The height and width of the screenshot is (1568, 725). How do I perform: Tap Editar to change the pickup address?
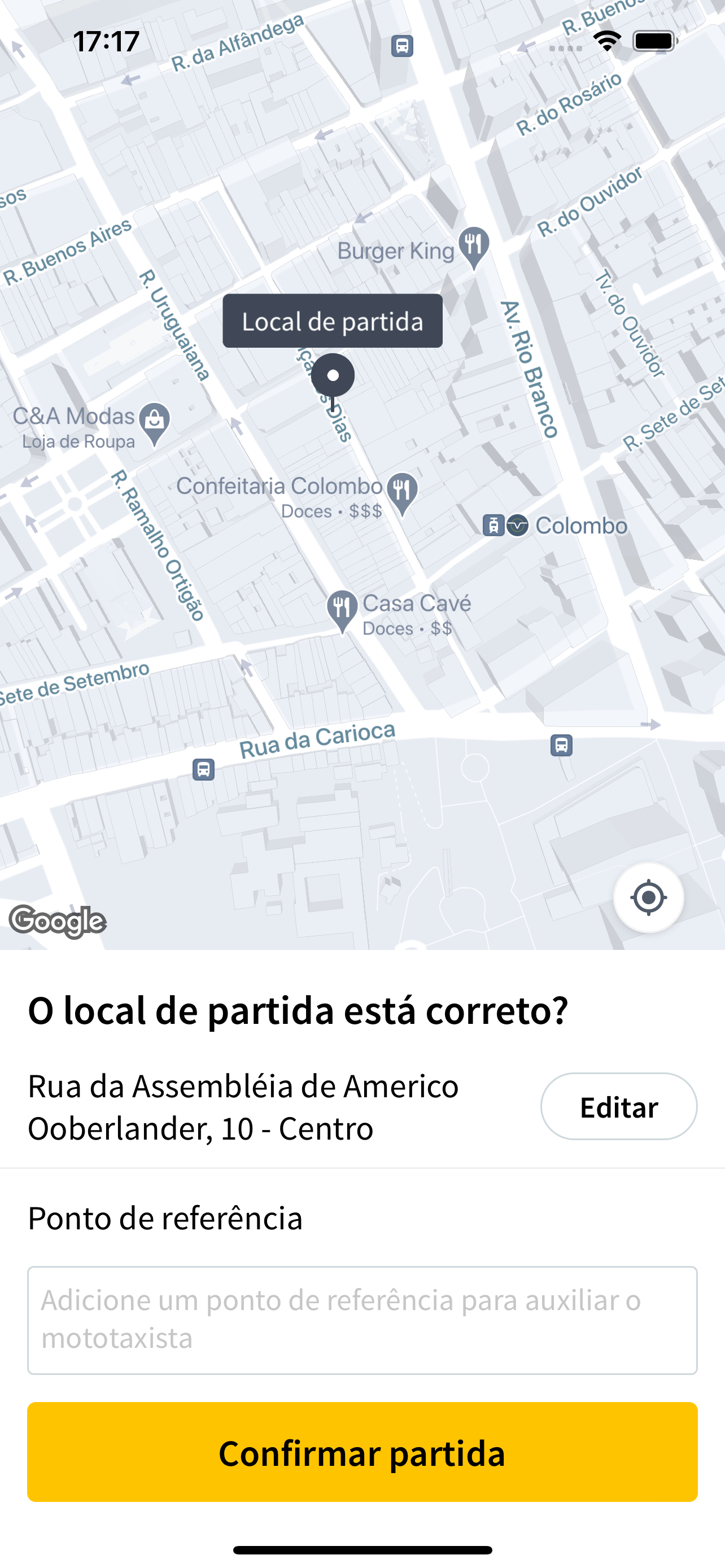(618, 1107)
